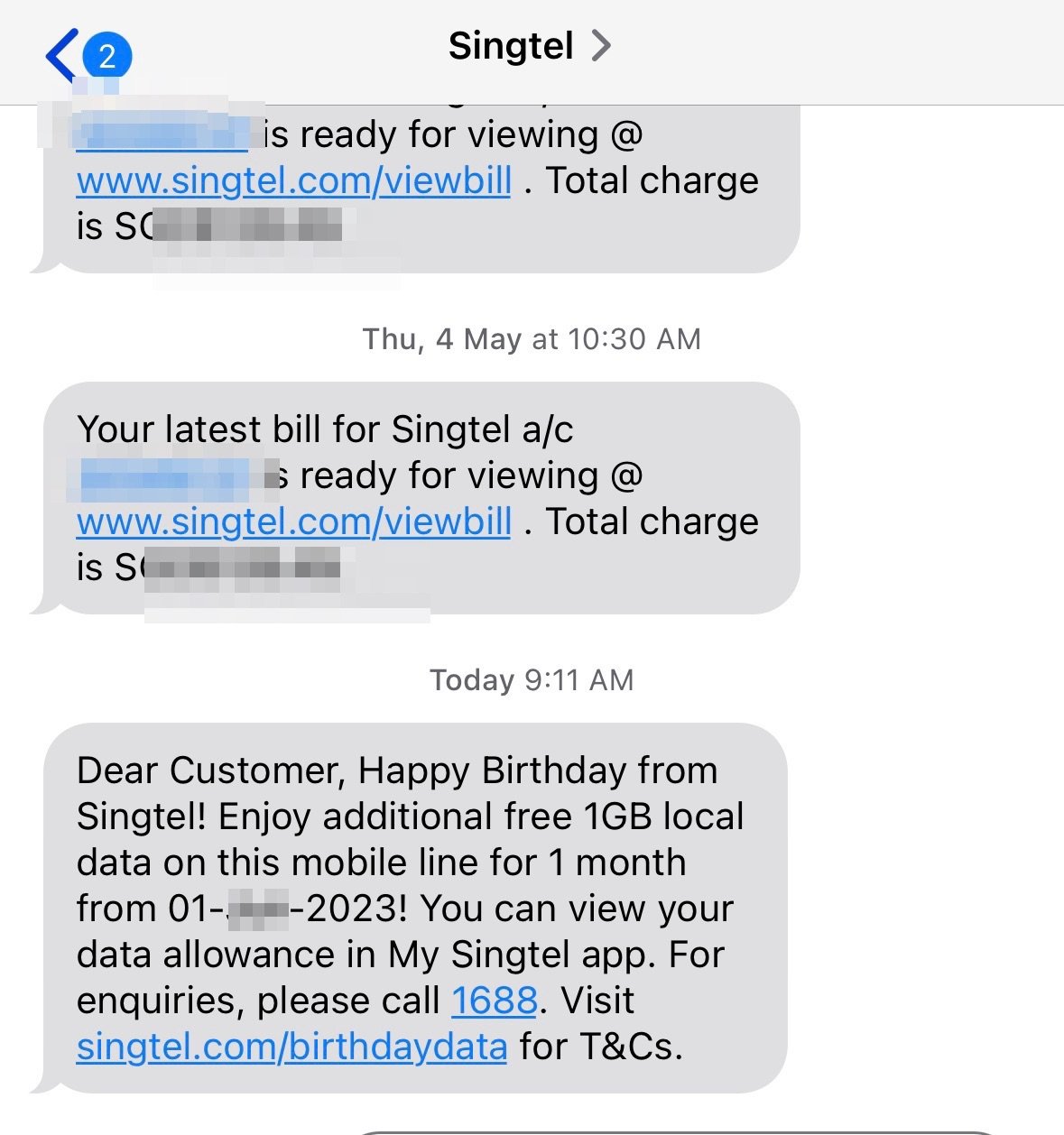Open the viewbill link in the 4 May message
Viewport: 1064px width, 1135px height.
tap(294, 521)
